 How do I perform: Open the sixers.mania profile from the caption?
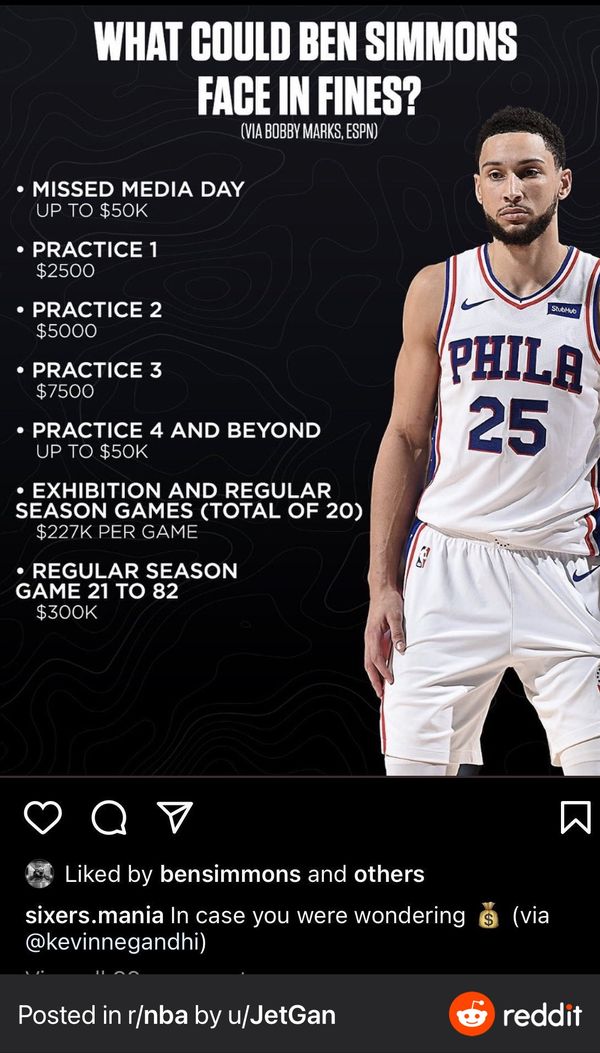94,915
